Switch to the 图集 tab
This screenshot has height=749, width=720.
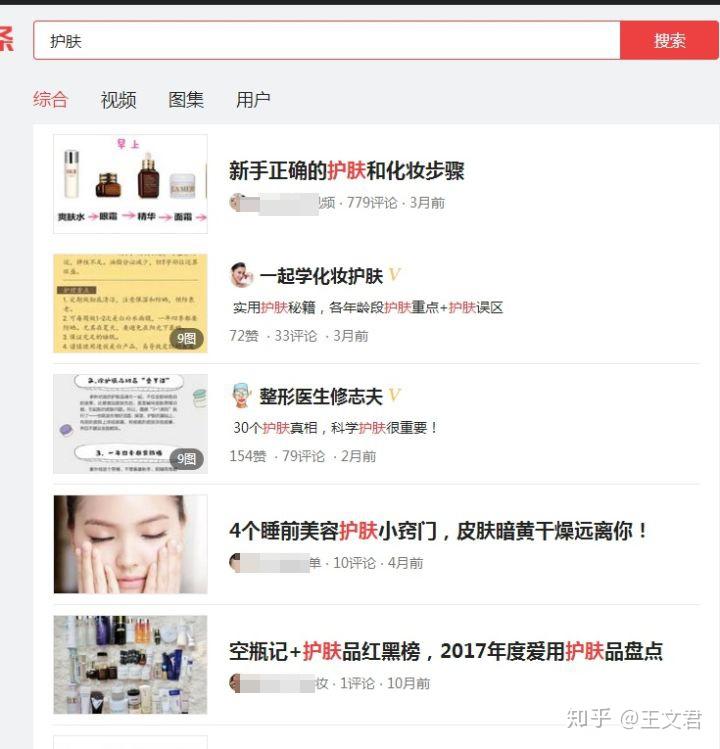(186, 100)
